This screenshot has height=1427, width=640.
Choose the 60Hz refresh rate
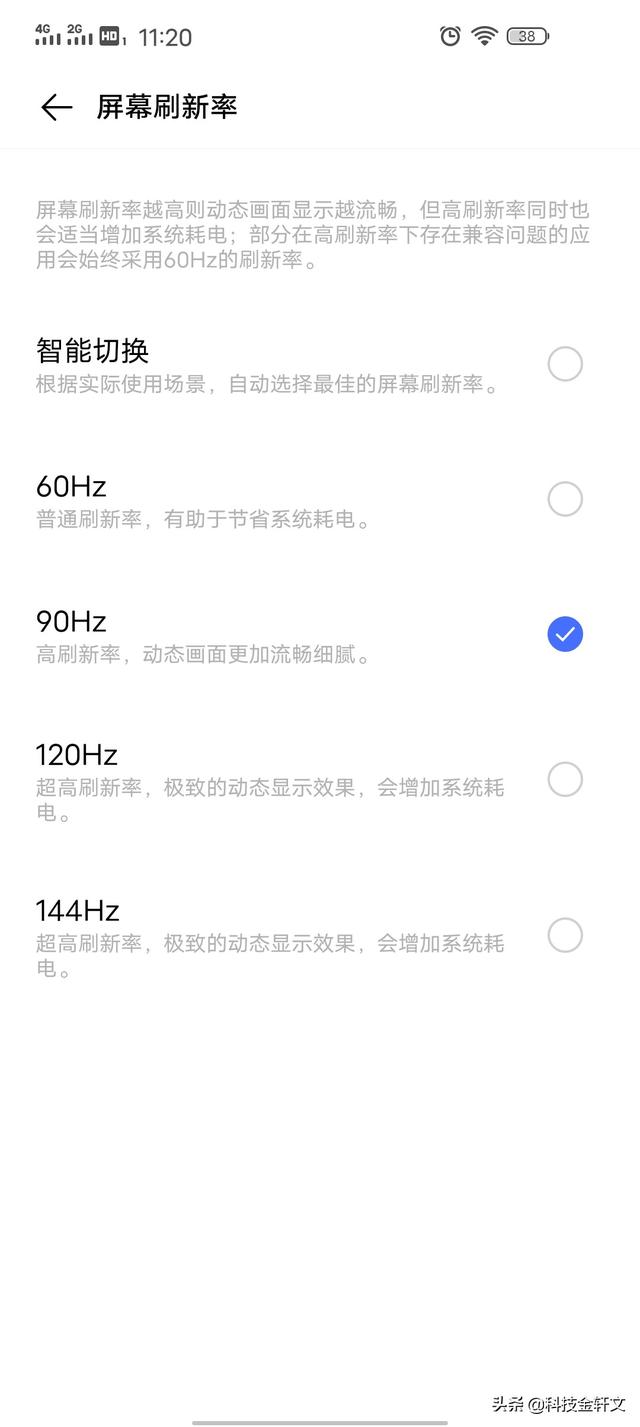pyautogui.click(x=564, y=498)
